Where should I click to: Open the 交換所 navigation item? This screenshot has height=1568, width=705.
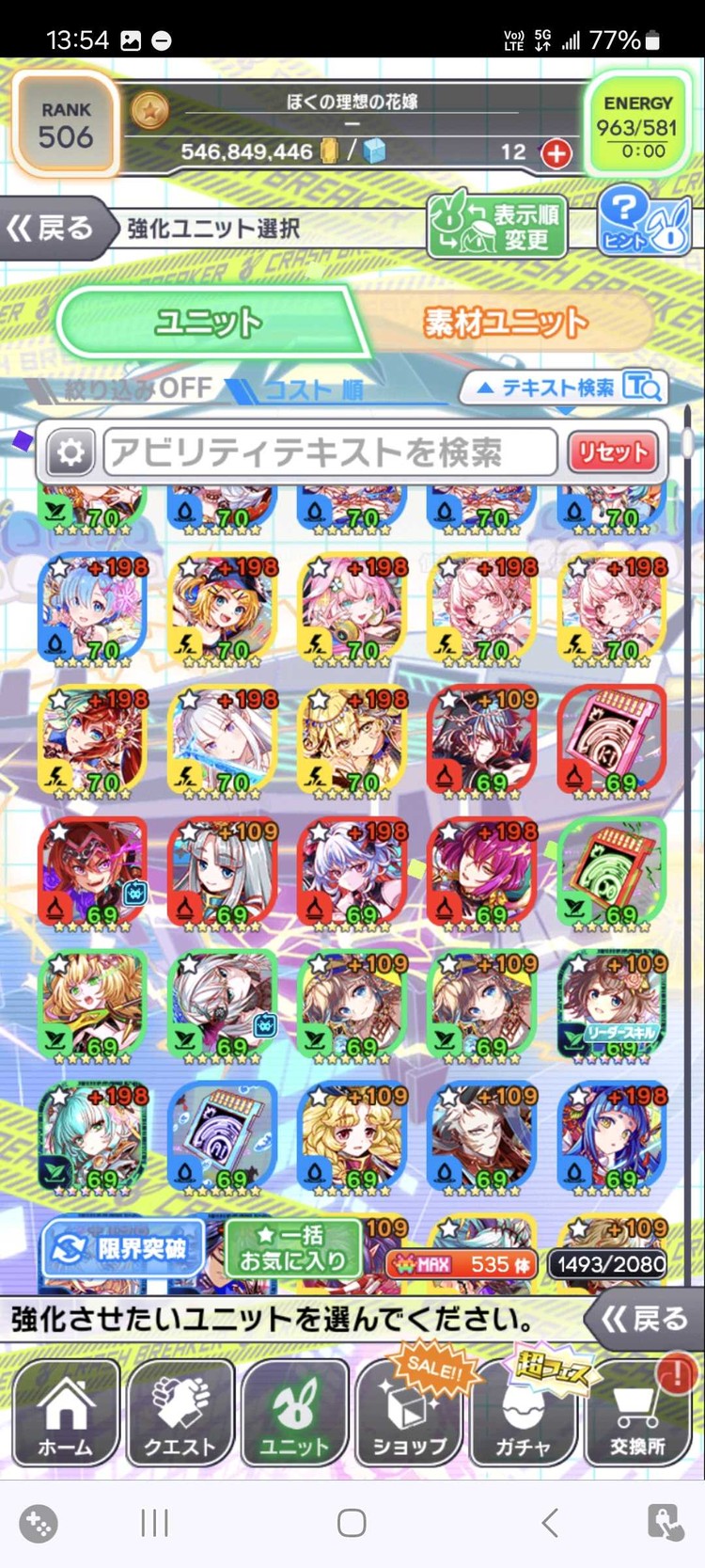tap(637, 1414)
